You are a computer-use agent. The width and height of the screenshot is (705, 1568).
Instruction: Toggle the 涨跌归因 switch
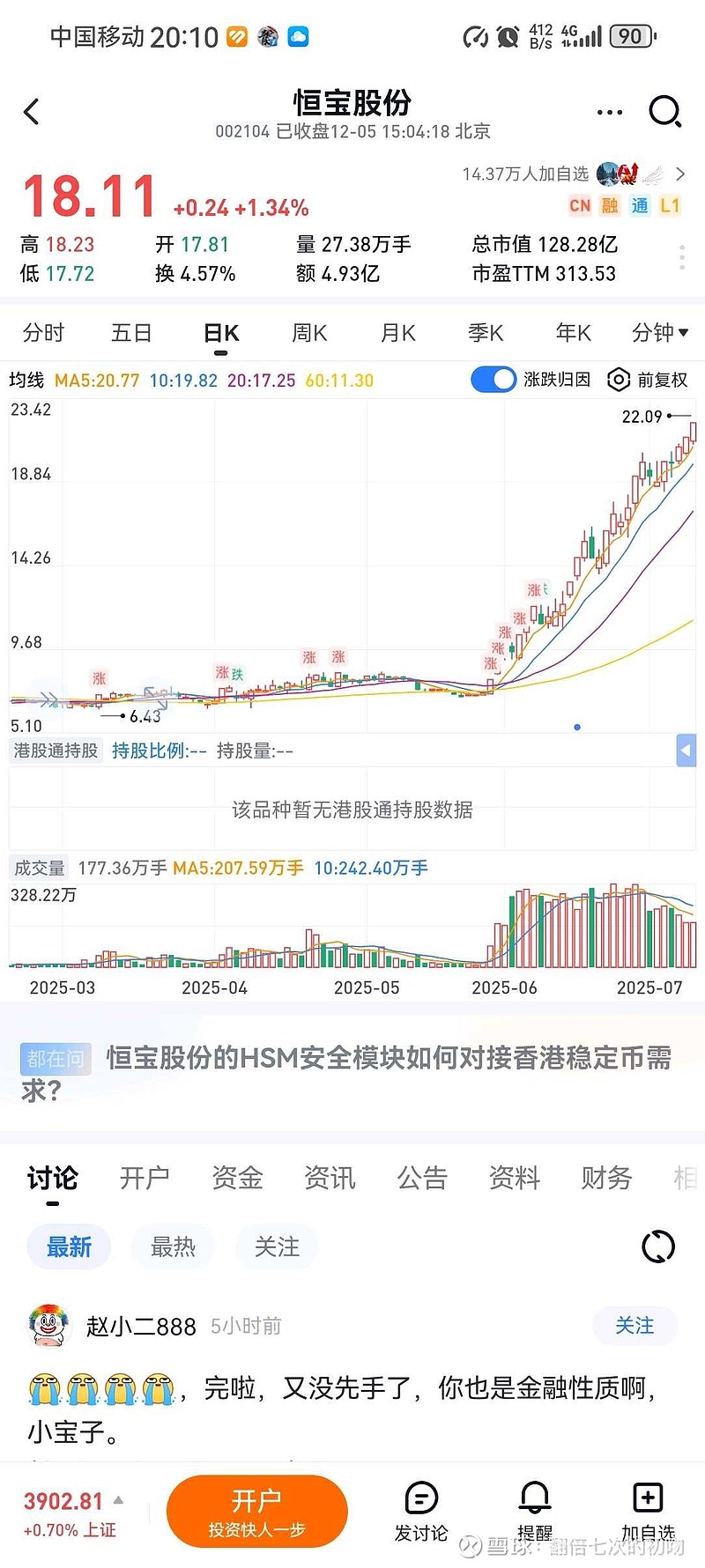pyautogui.click(x=492, y=379)
